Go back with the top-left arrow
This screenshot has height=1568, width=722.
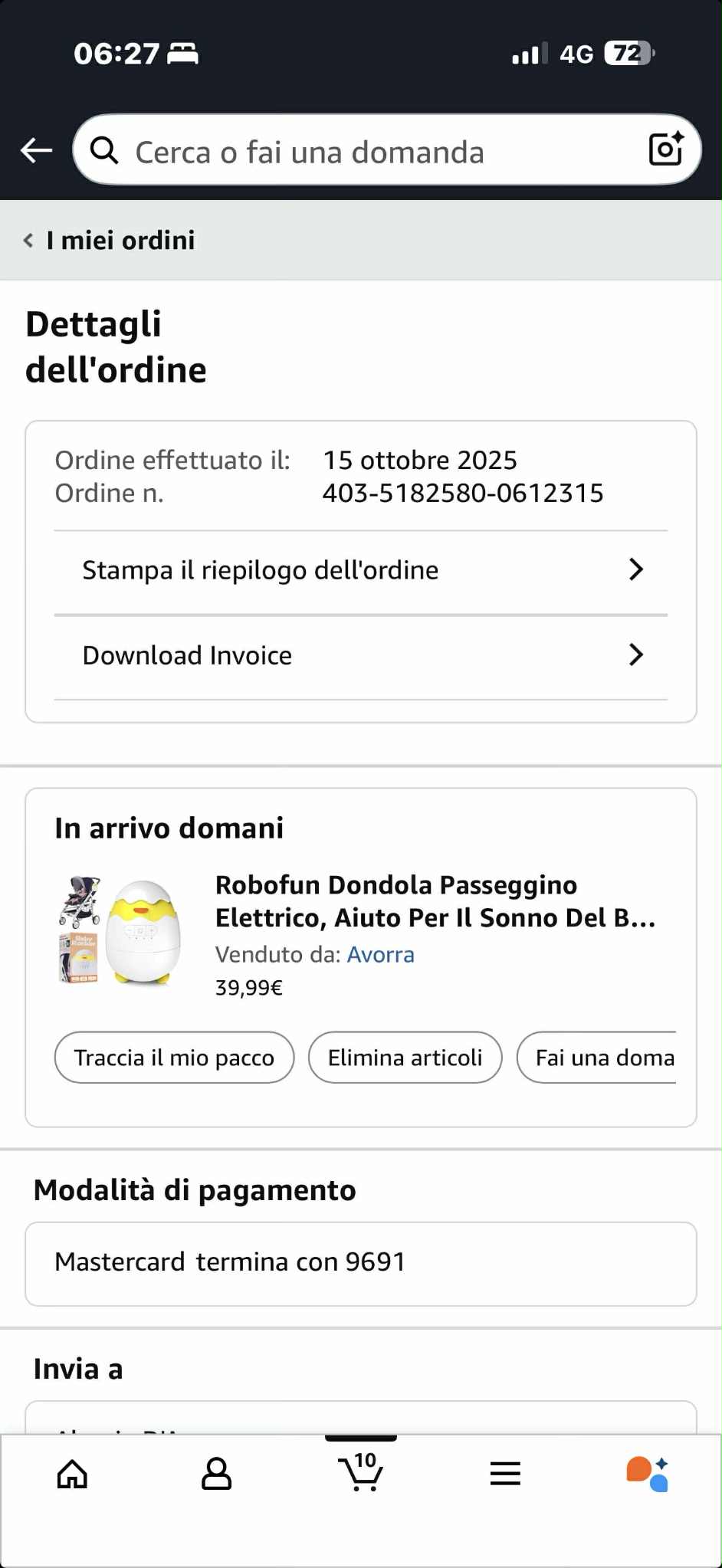pos(36,150)
